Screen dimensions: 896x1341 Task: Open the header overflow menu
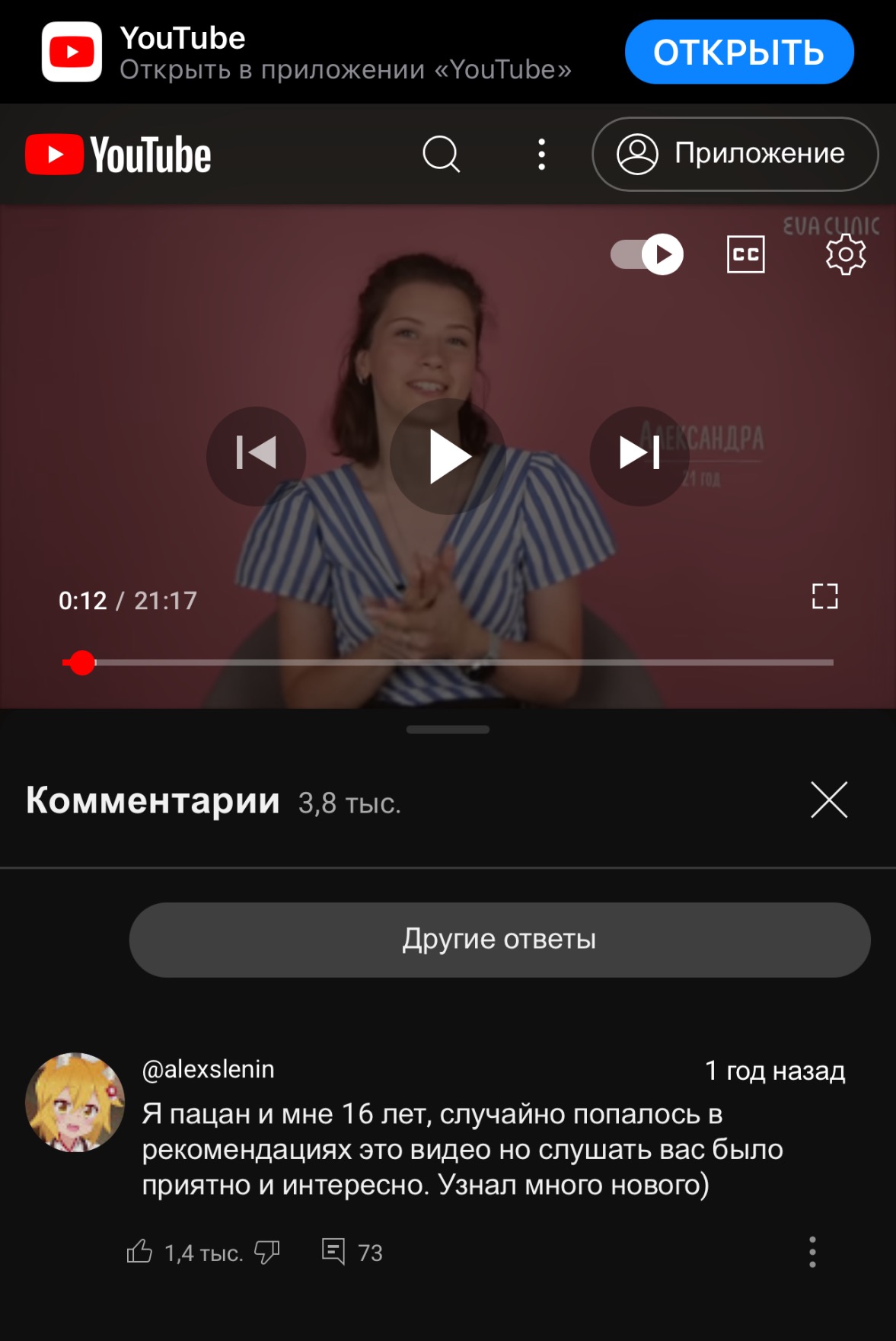(x=541, y=154)
